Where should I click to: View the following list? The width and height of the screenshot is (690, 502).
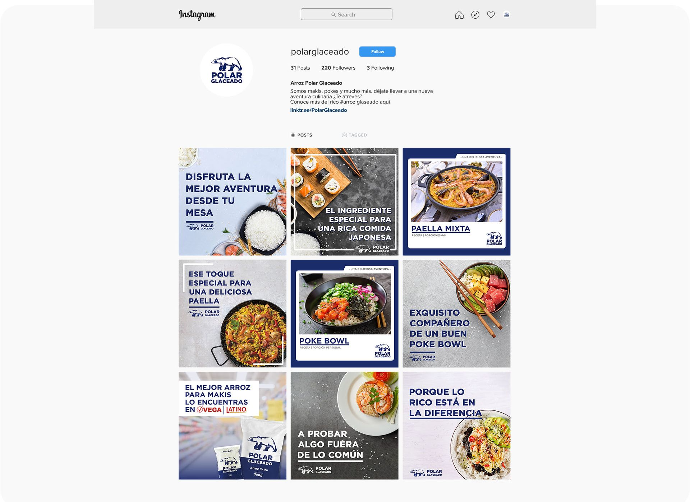pos(380,67)
